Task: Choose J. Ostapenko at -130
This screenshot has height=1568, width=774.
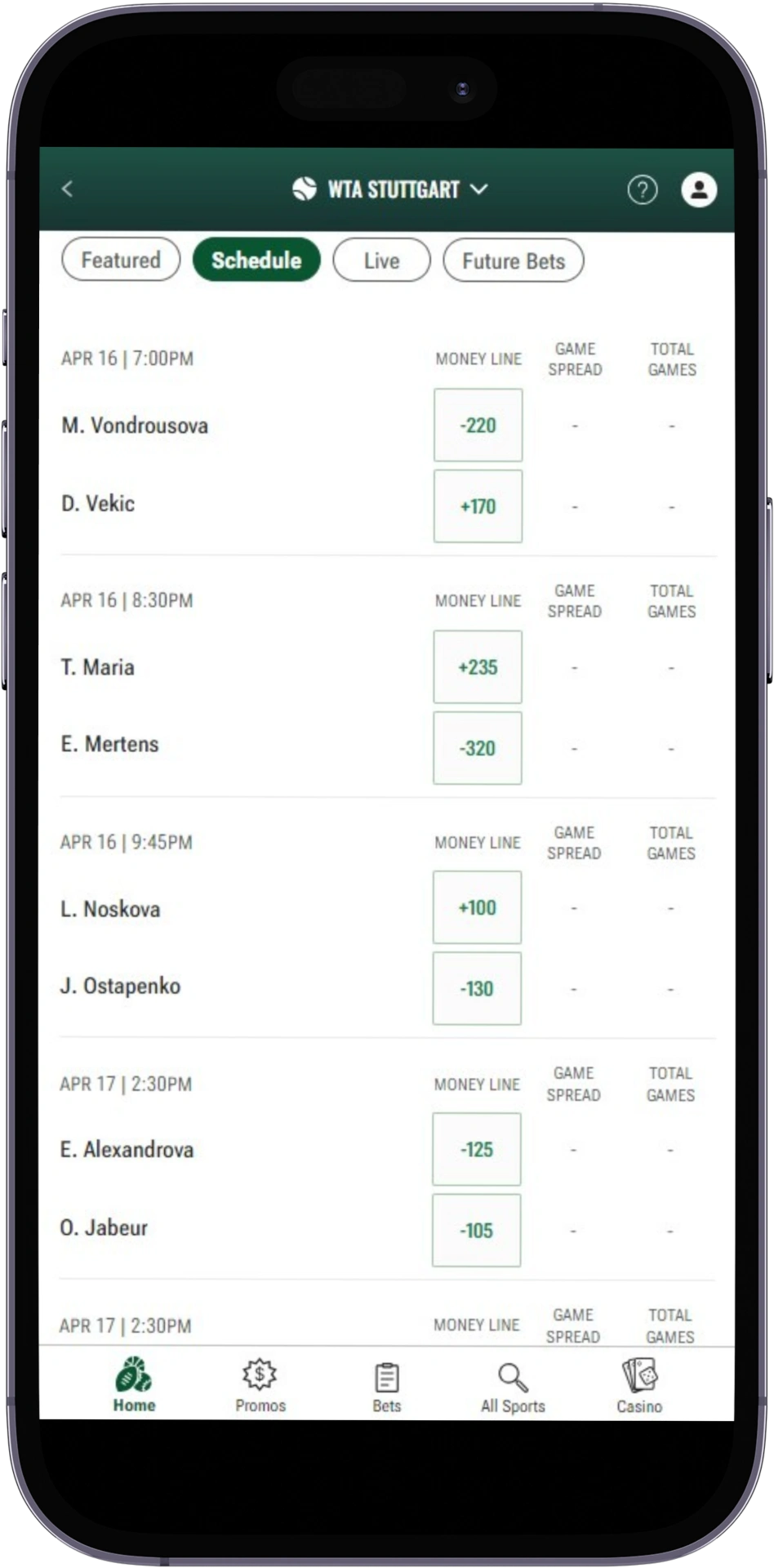Action: pyautogui.click(x=477, y=988)
